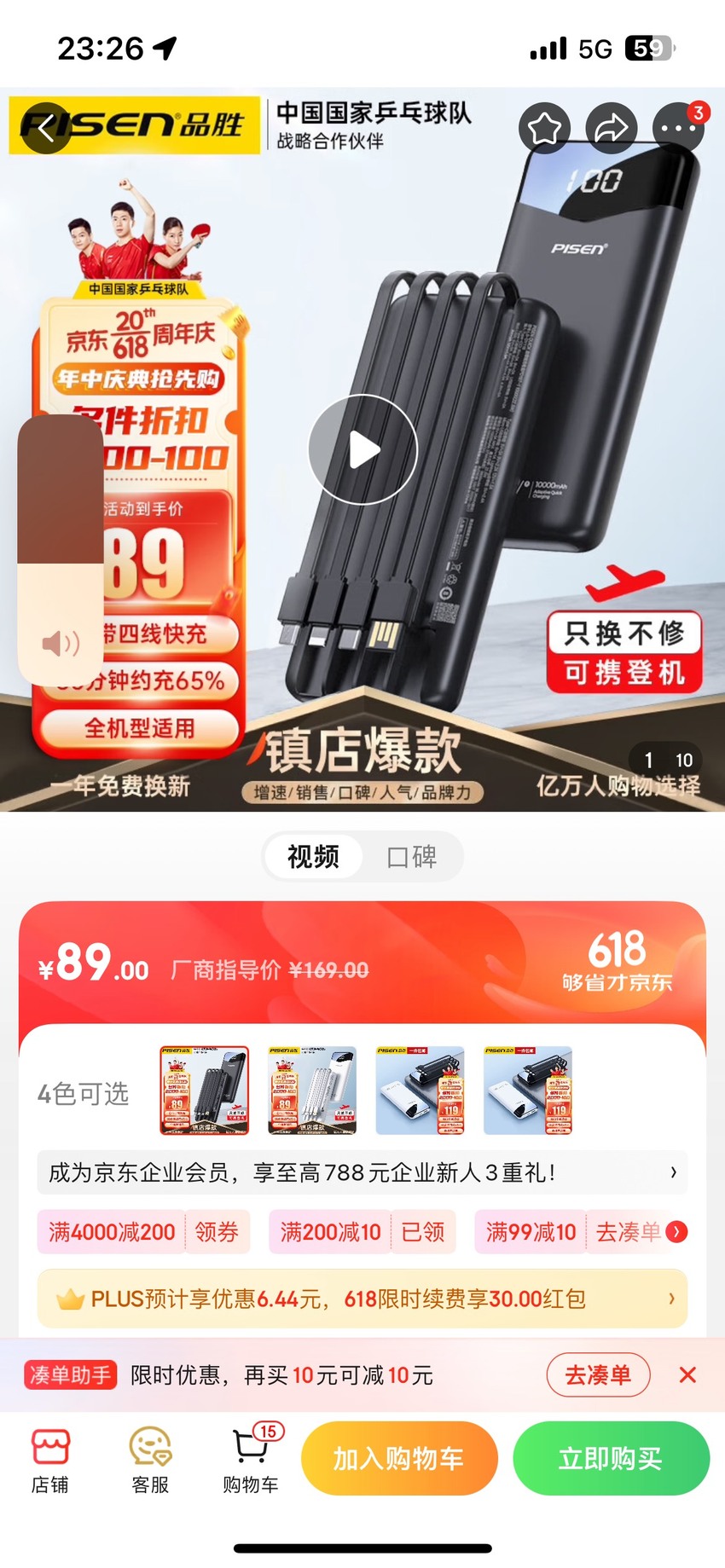Open the 京东企业会员 offer row
Viewport: 725px width, 1568px height.
click(362, 1172)
